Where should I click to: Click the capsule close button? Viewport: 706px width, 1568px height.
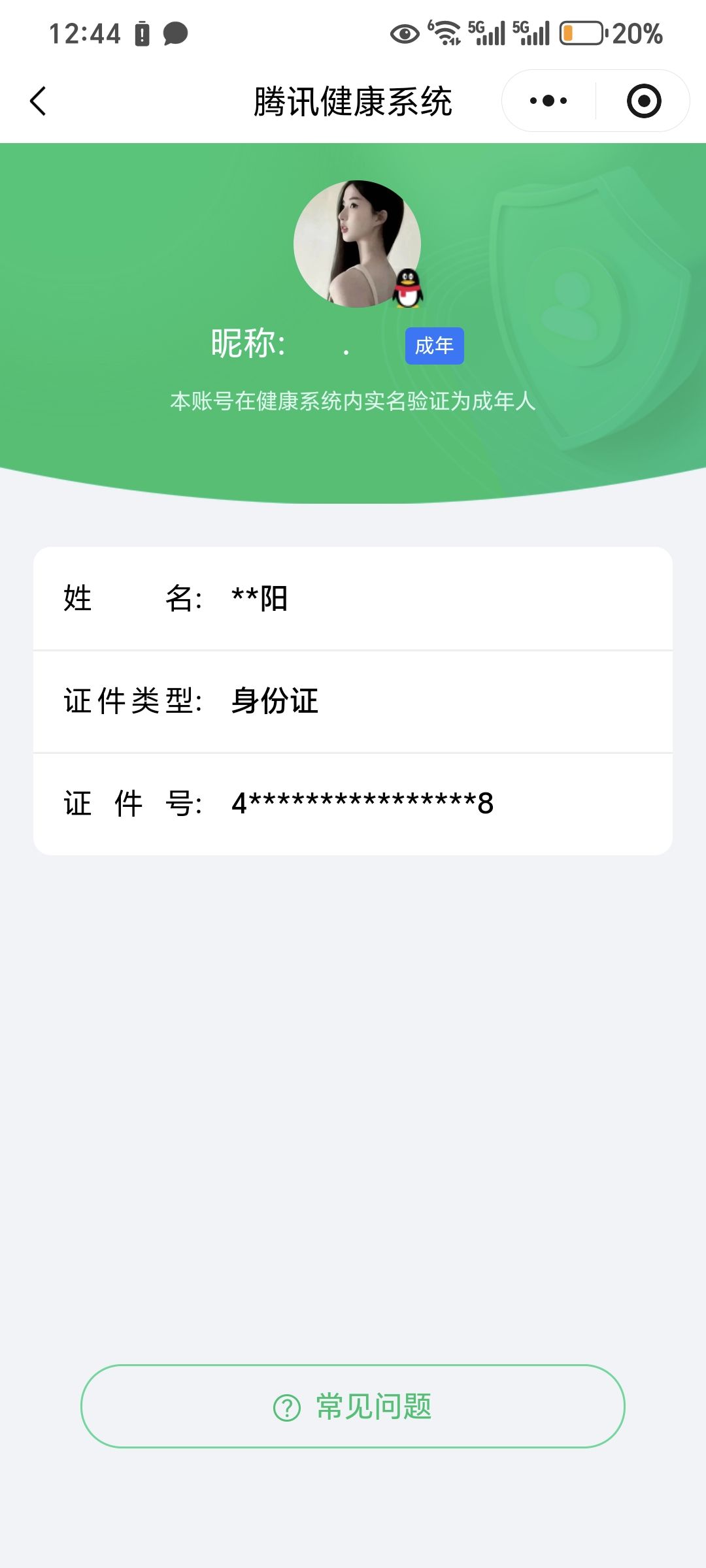coord(643,100)
